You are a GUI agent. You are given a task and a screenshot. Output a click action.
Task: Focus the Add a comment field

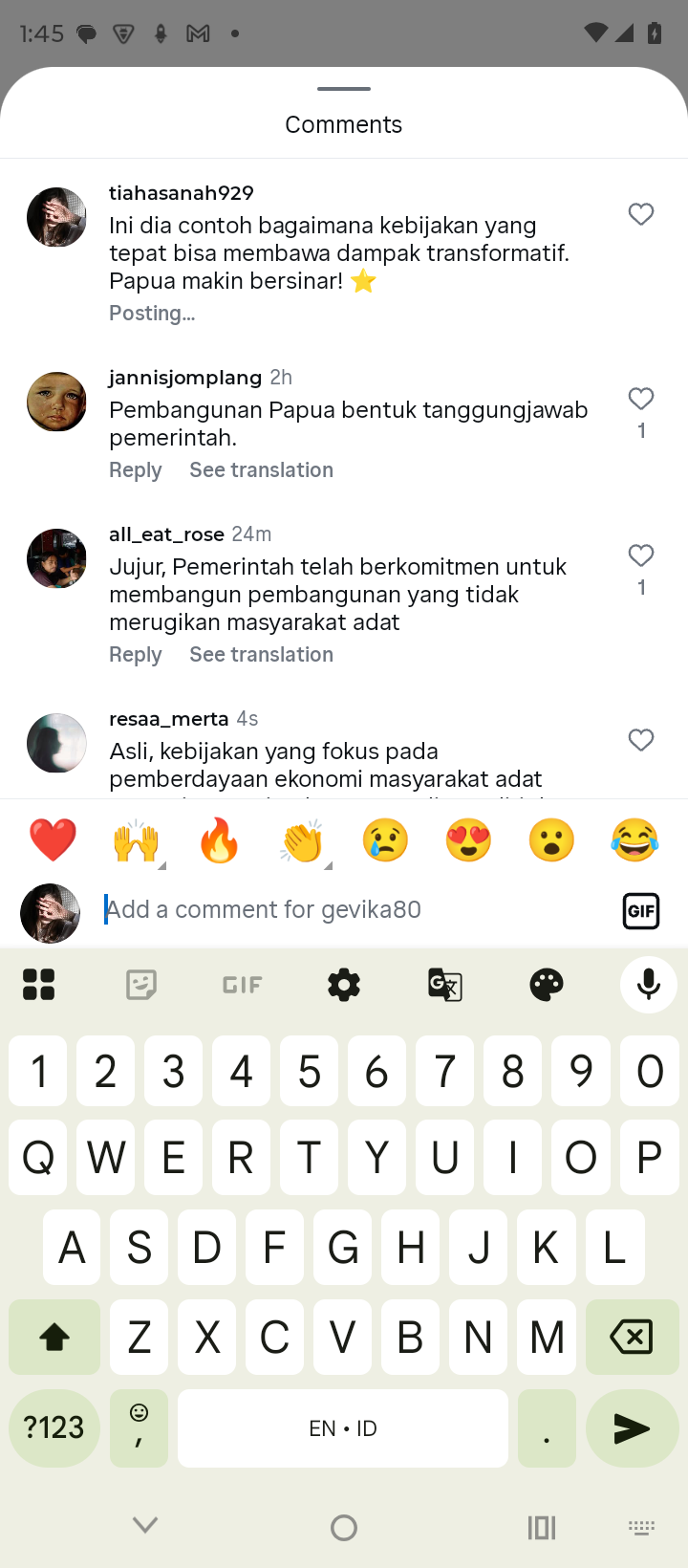click(354, 909)
